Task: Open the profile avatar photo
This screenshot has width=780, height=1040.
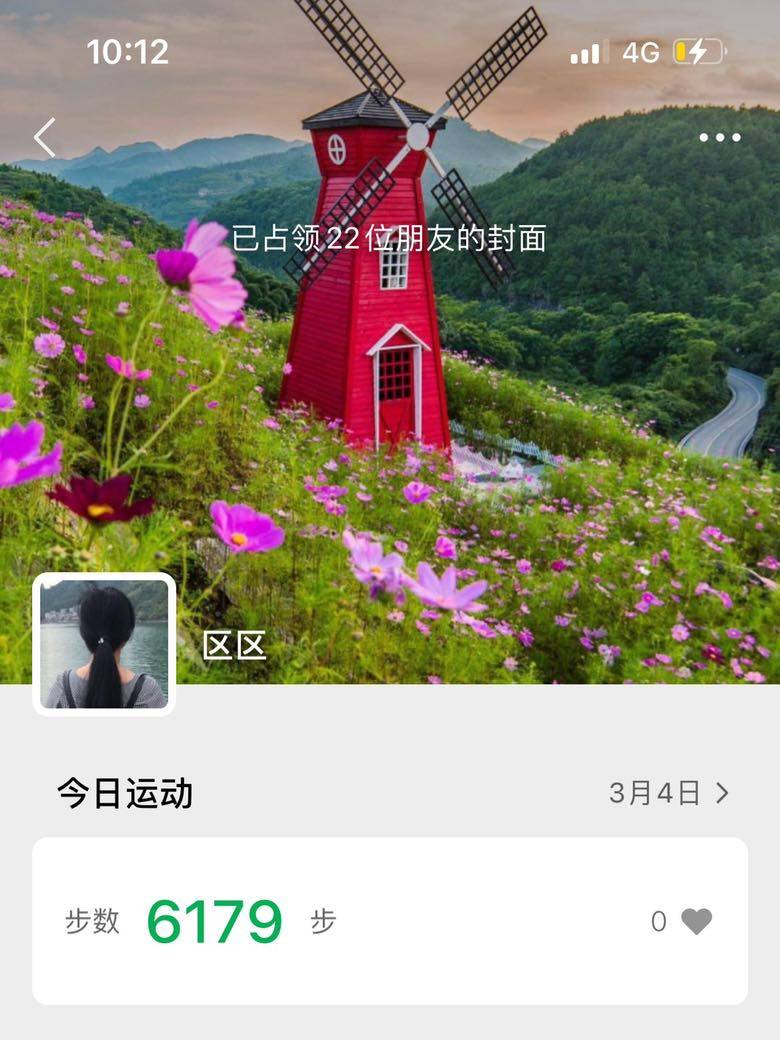Action: (x=104, y=645)
